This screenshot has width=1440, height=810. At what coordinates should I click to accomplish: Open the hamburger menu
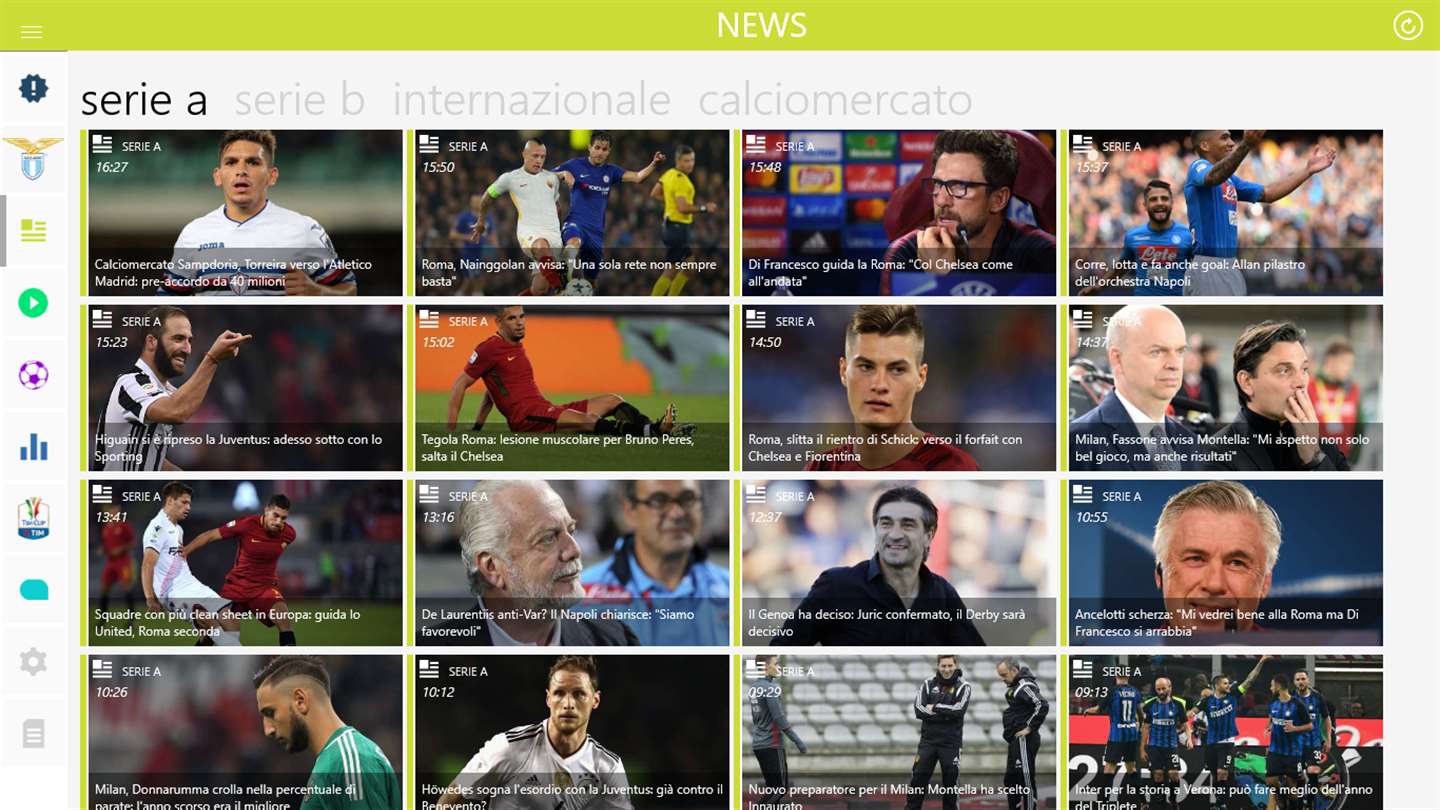31,31
